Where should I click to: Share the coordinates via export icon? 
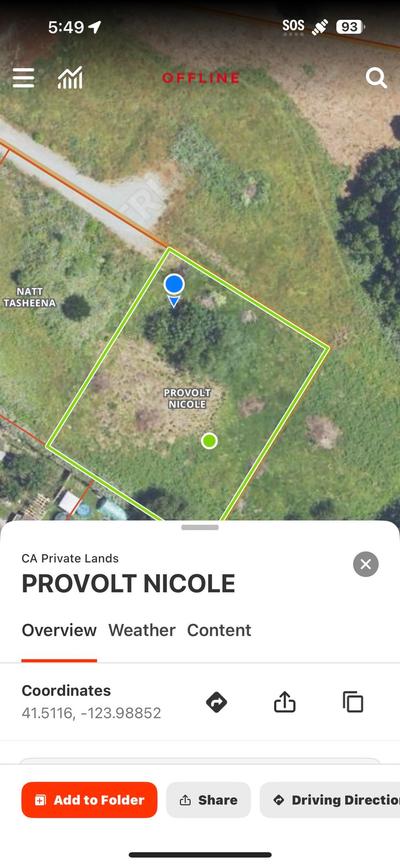click(285, 702)
